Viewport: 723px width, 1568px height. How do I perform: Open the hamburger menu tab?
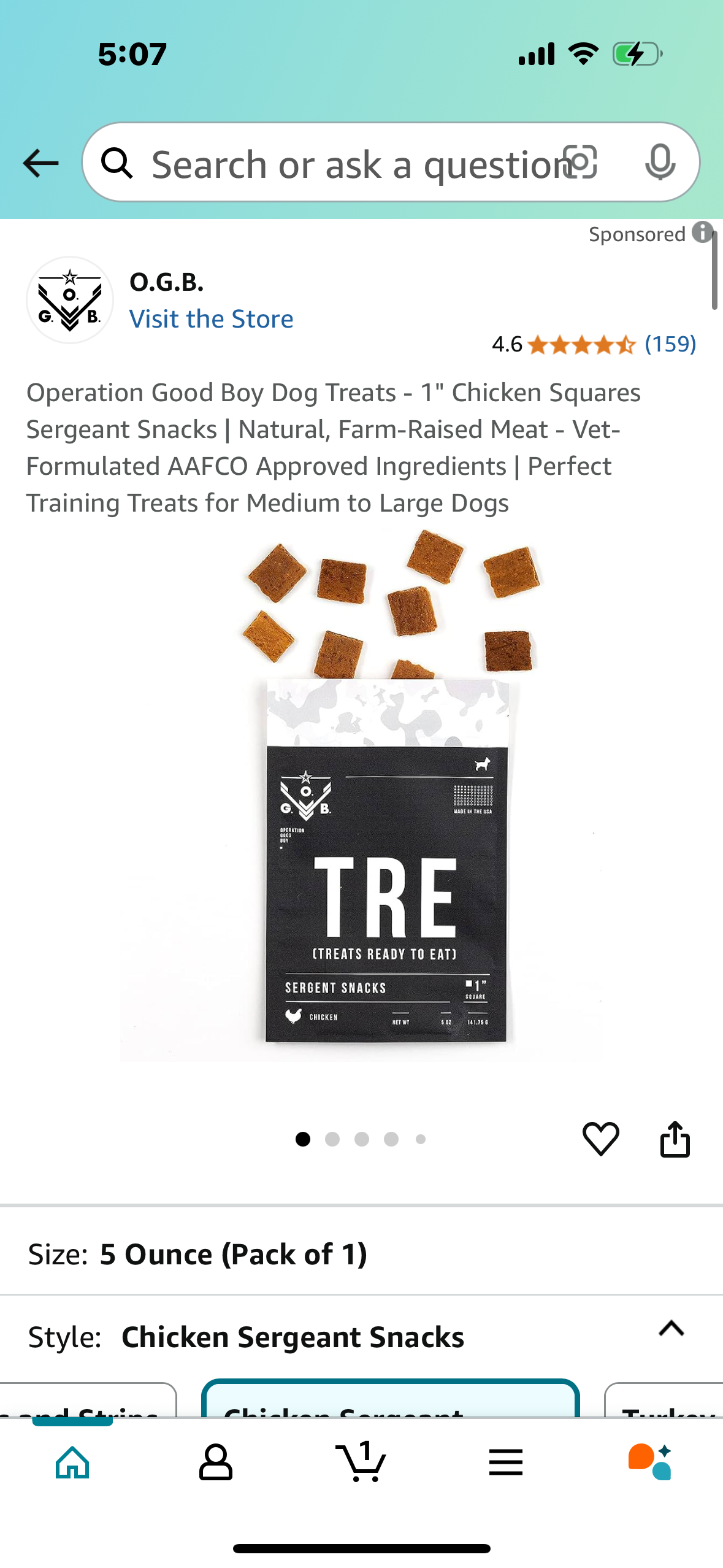pyautogui.click(x=506, y=1462)
